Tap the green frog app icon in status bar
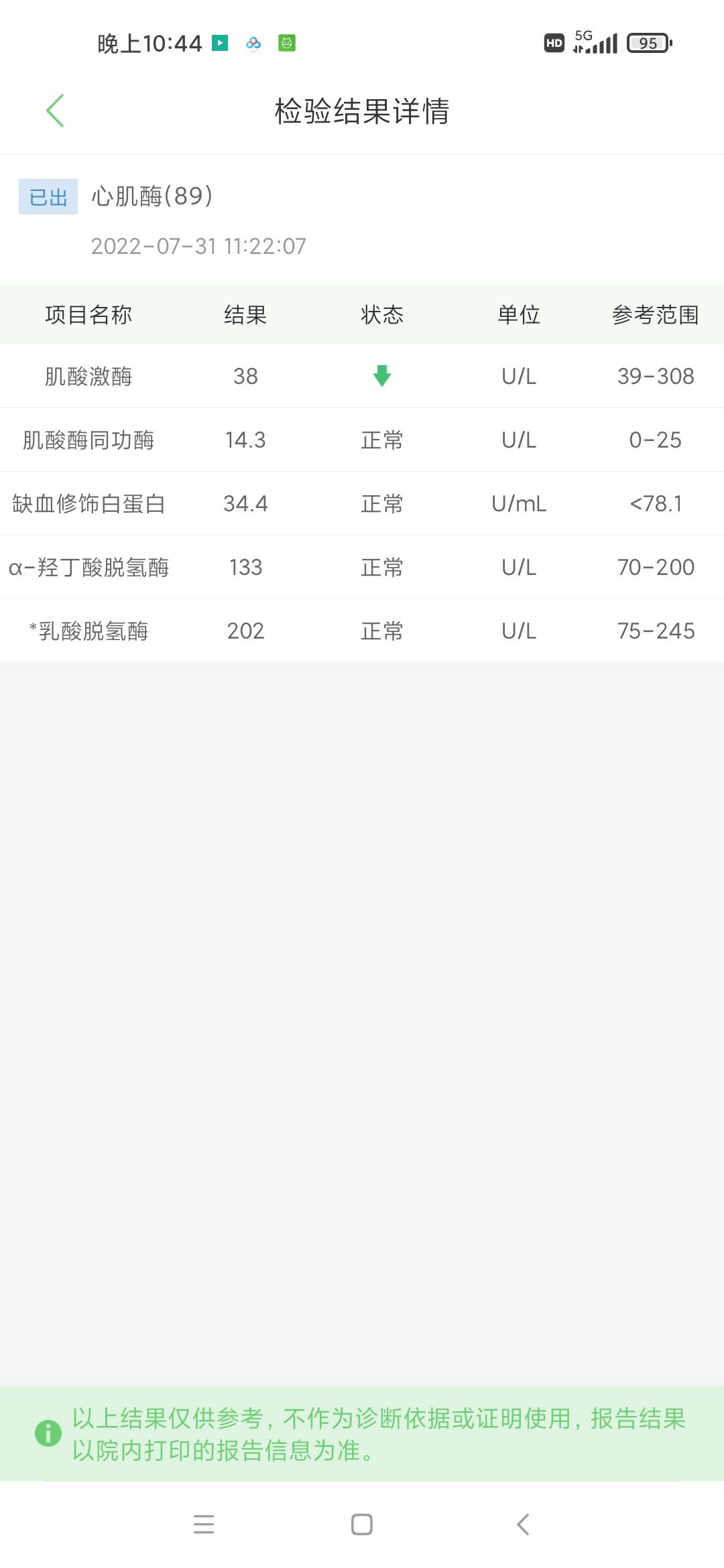Screen dimensions: 724x1568 tap(287, 42)
